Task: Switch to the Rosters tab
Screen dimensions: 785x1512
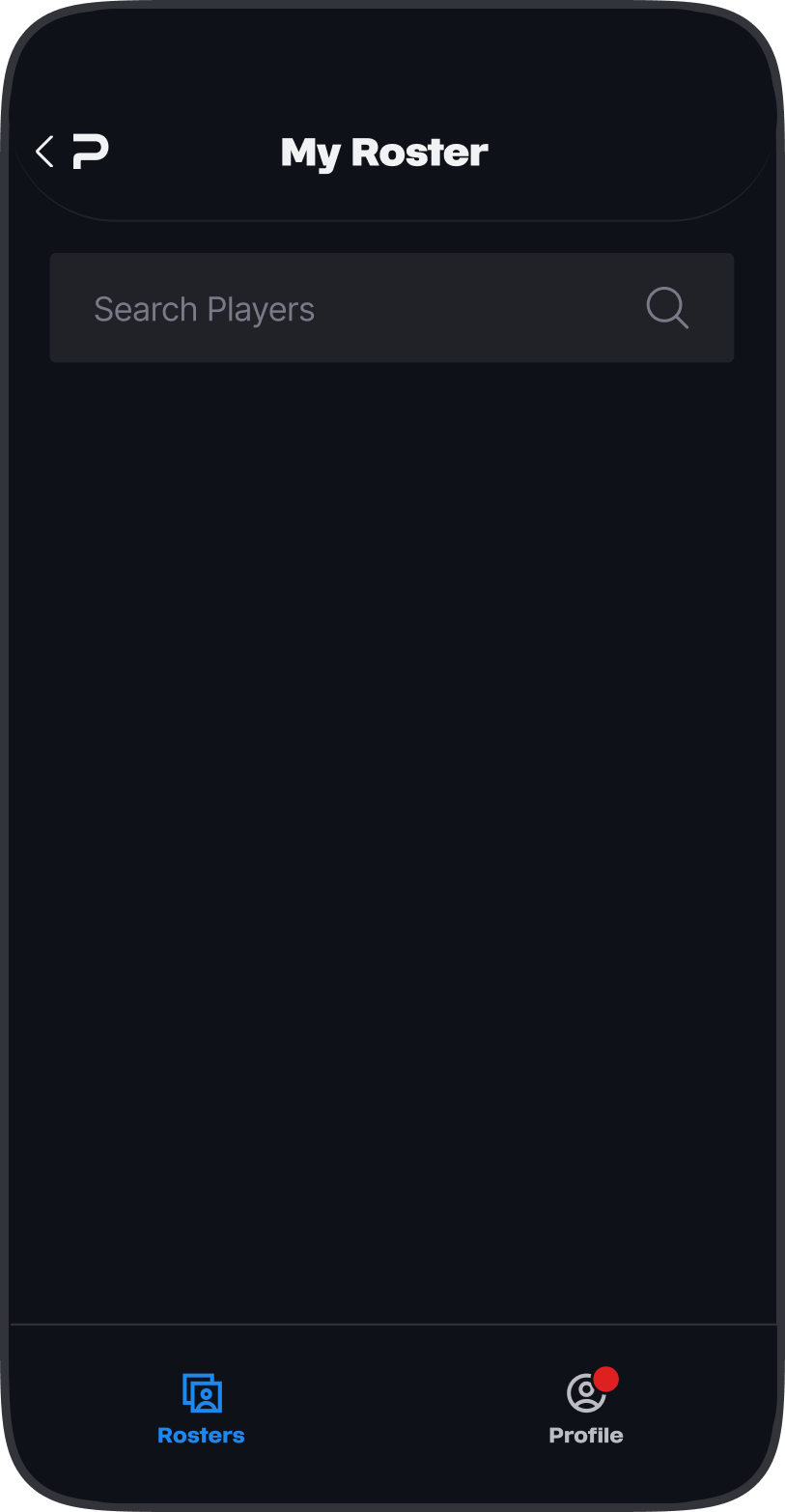Action: 202,1409
